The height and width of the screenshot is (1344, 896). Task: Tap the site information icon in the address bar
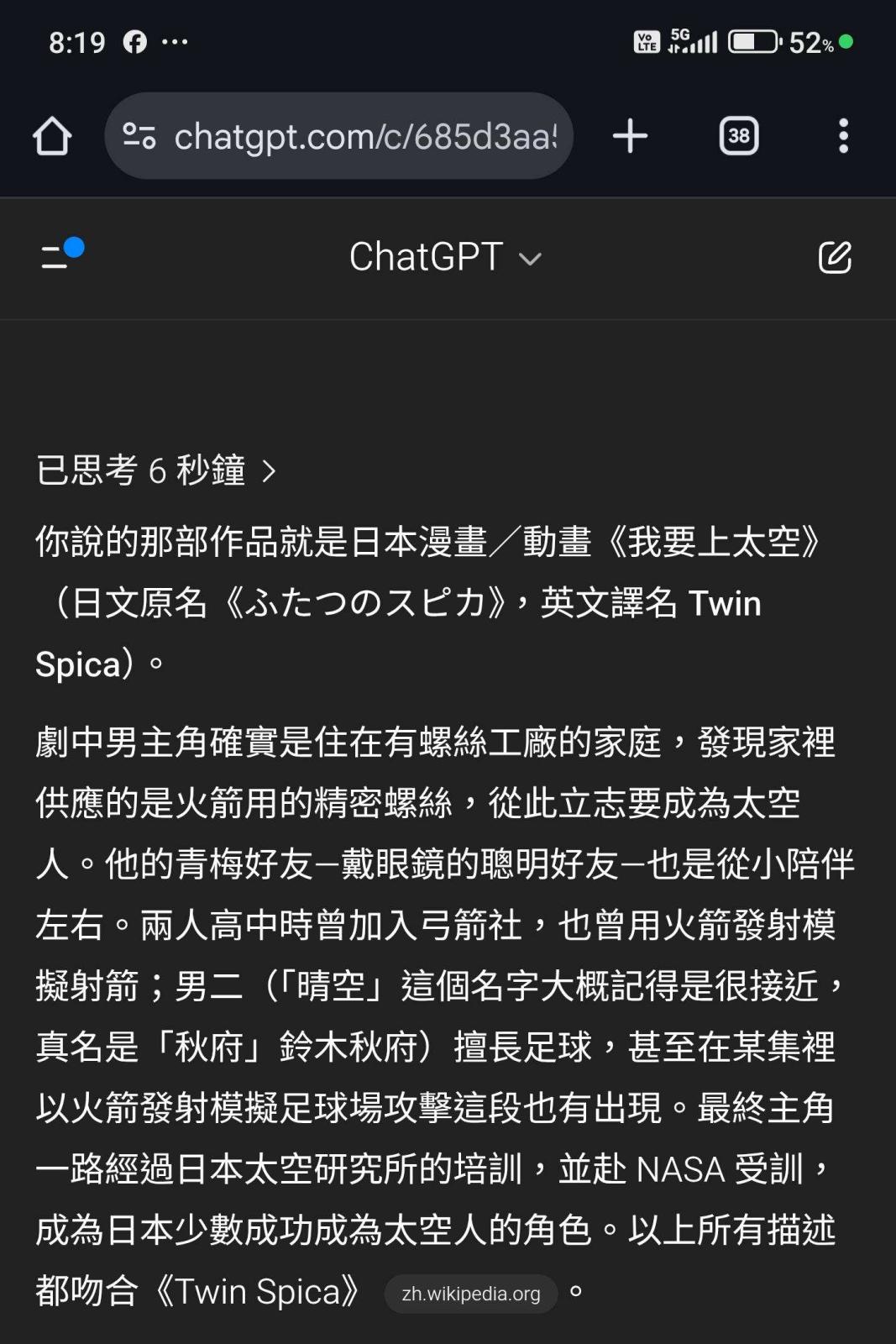[x=141, y=136]
